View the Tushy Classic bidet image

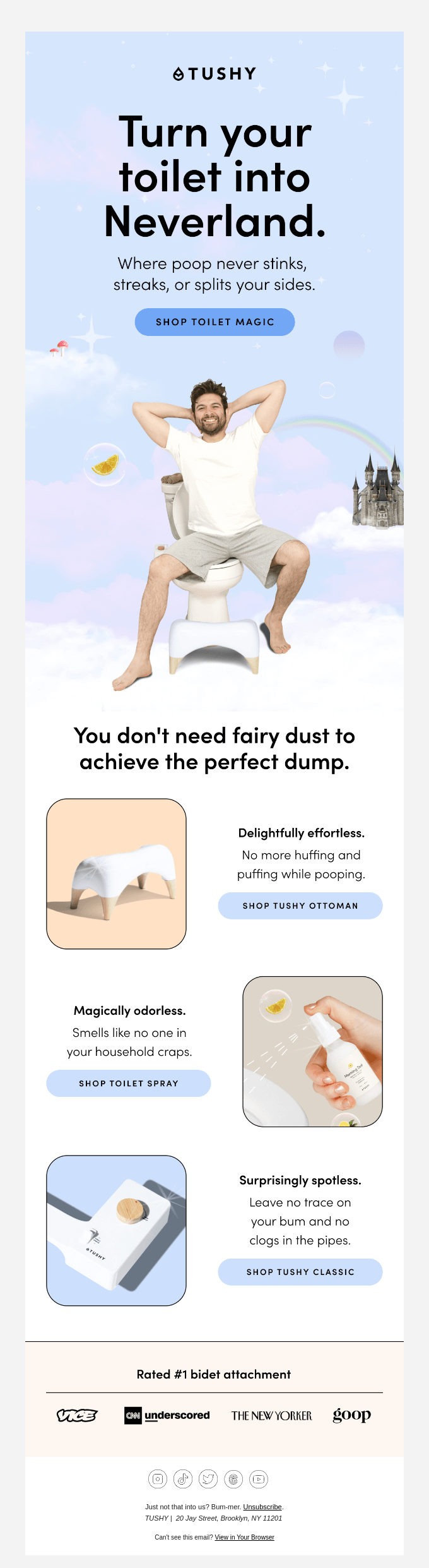[x=116, y=1230]
